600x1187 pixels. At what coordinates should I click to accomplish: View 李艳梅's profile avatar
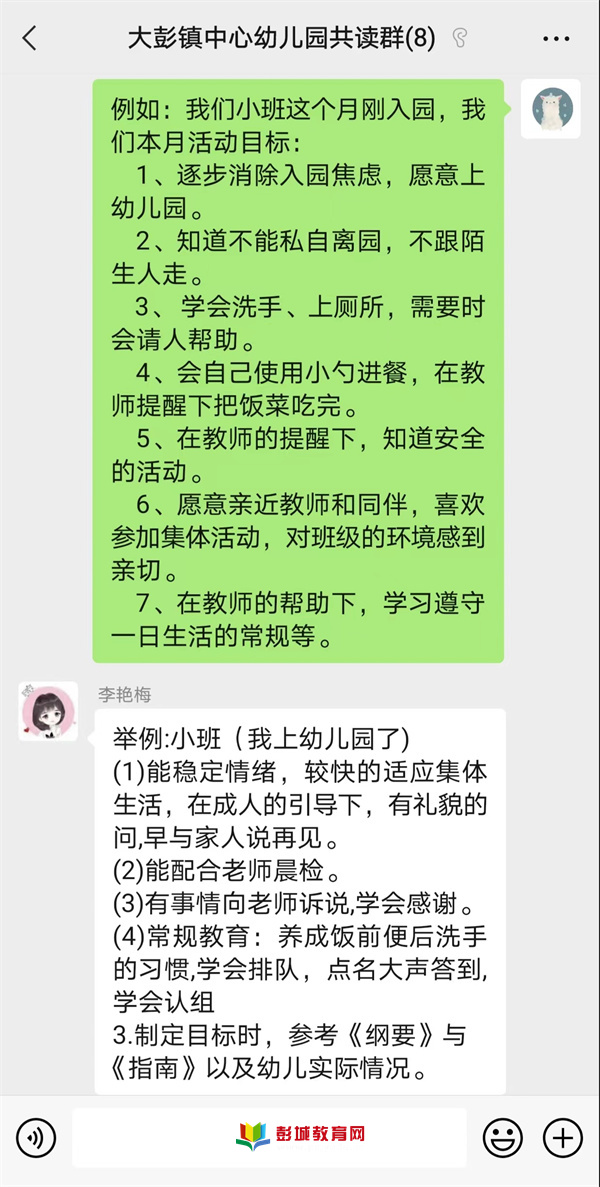(48, 711)
